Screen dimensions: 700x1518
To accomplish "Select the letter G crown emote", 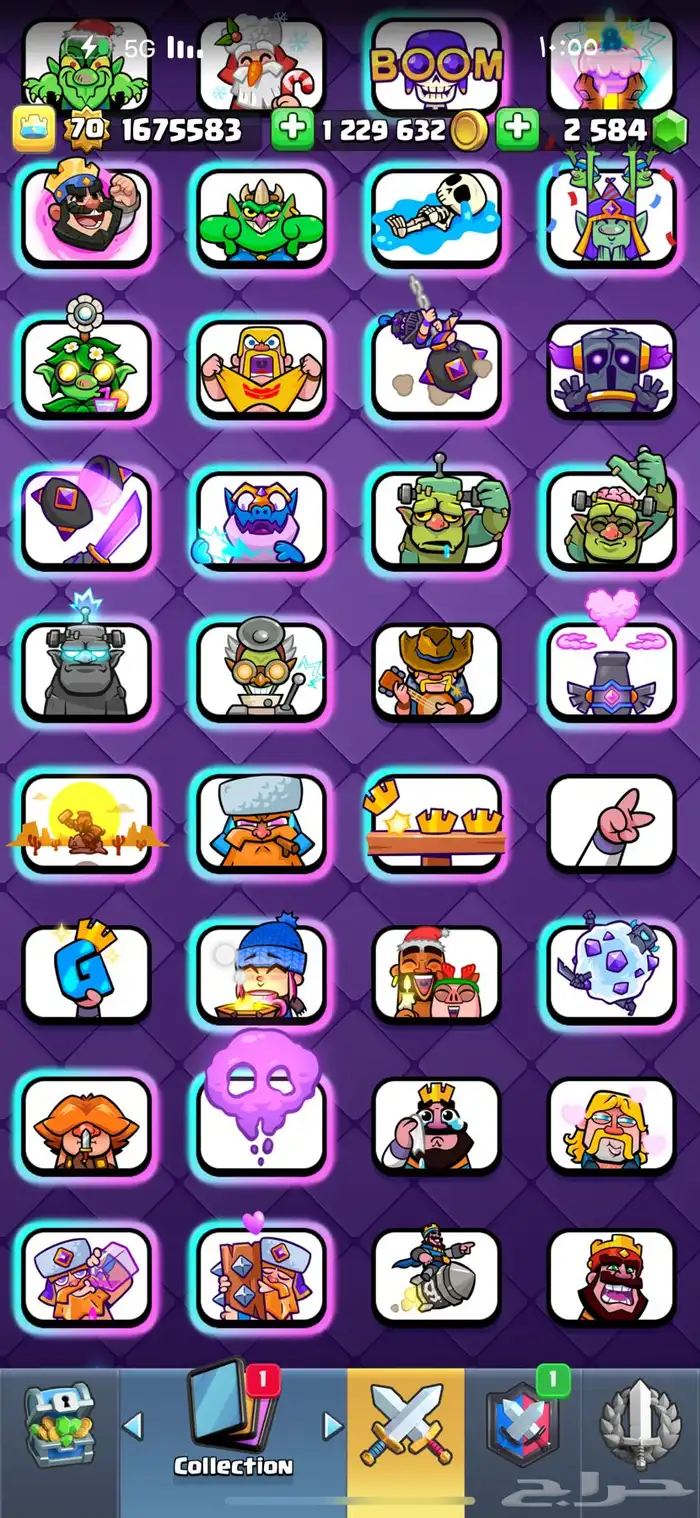I will 86,974.
